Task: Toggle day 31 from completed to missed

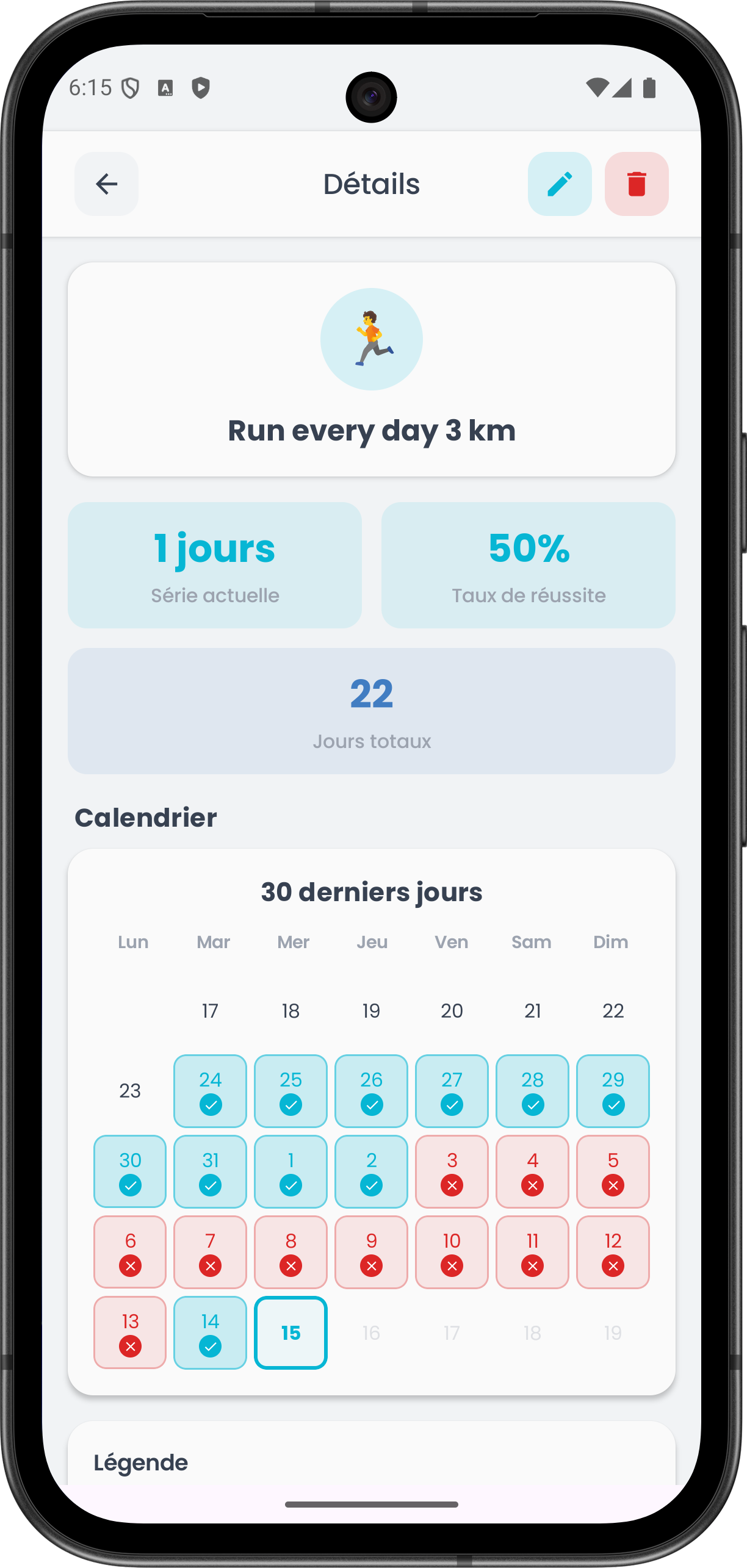Action: (x=210, y=1171)
